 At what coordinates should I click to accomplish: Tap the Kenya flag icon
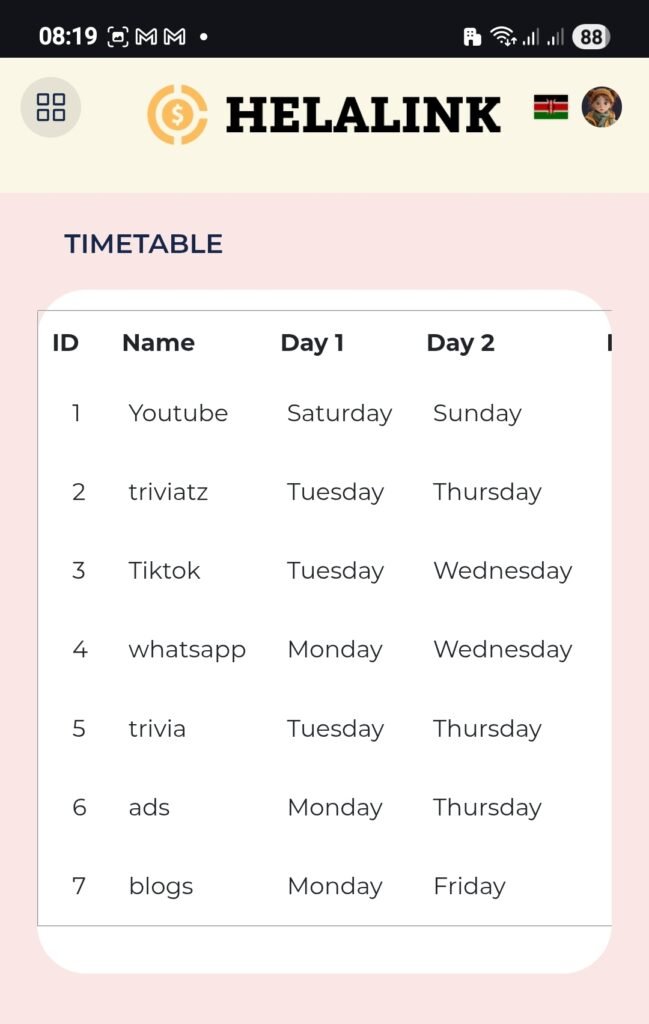tap(550, 107)
